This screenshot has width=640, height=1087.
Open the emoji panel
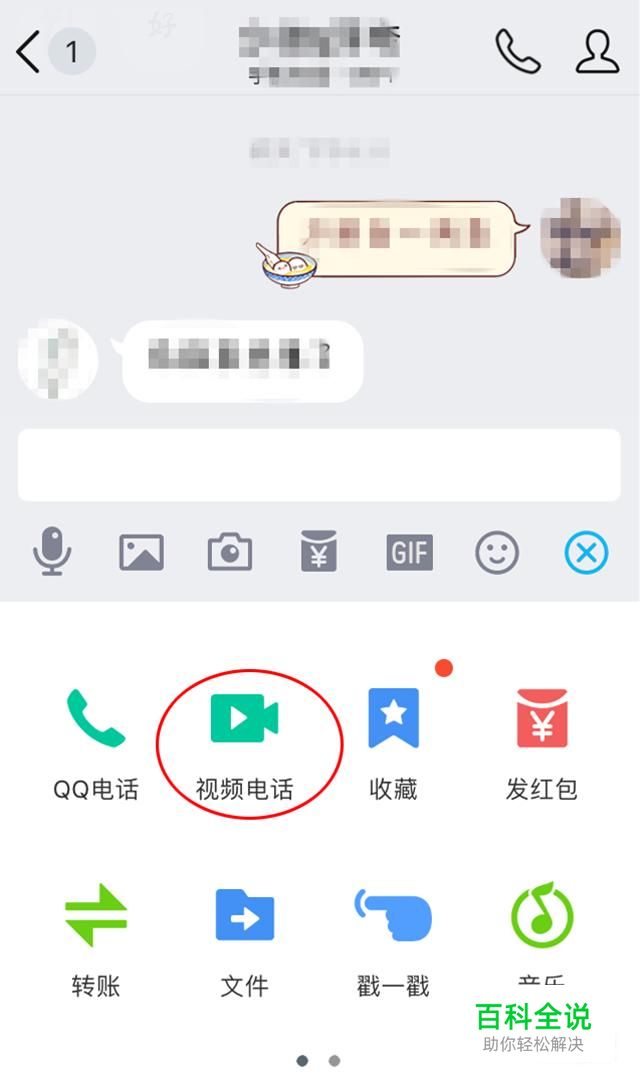(x=497, y=552)
